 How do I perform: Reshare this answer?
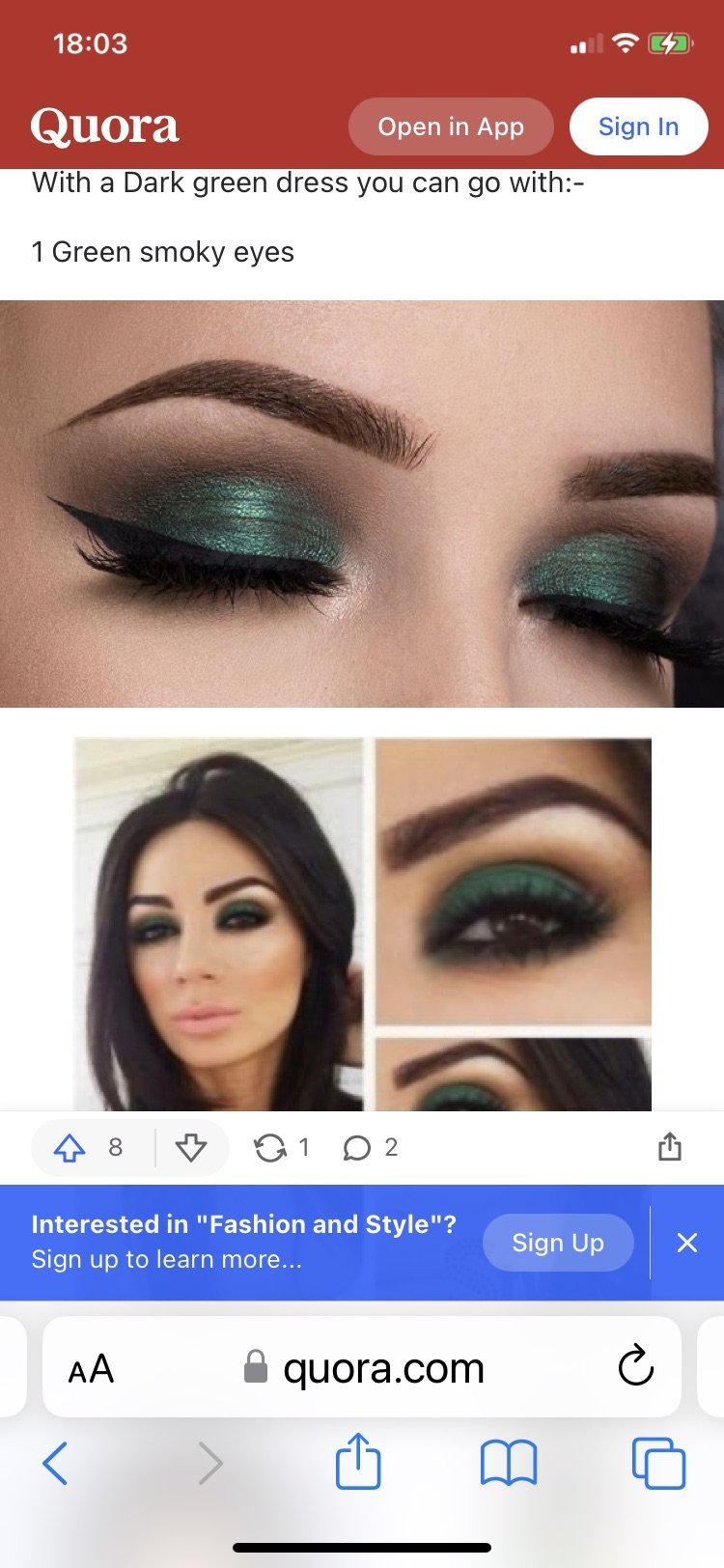270,1147
